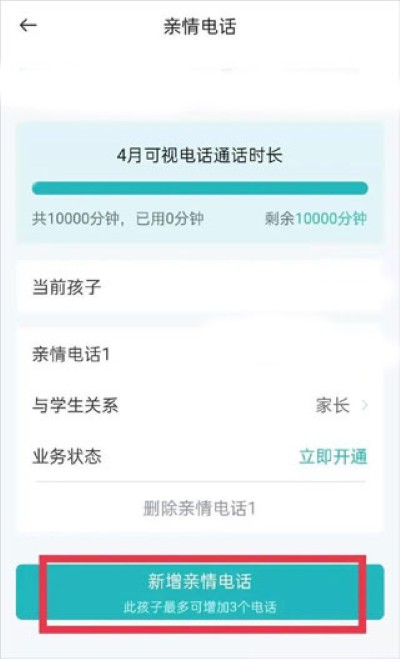Viewport: 400px width, 659px height.
Task: Tap 立即开通 to activate the service
Action: [x=333, y=457]
